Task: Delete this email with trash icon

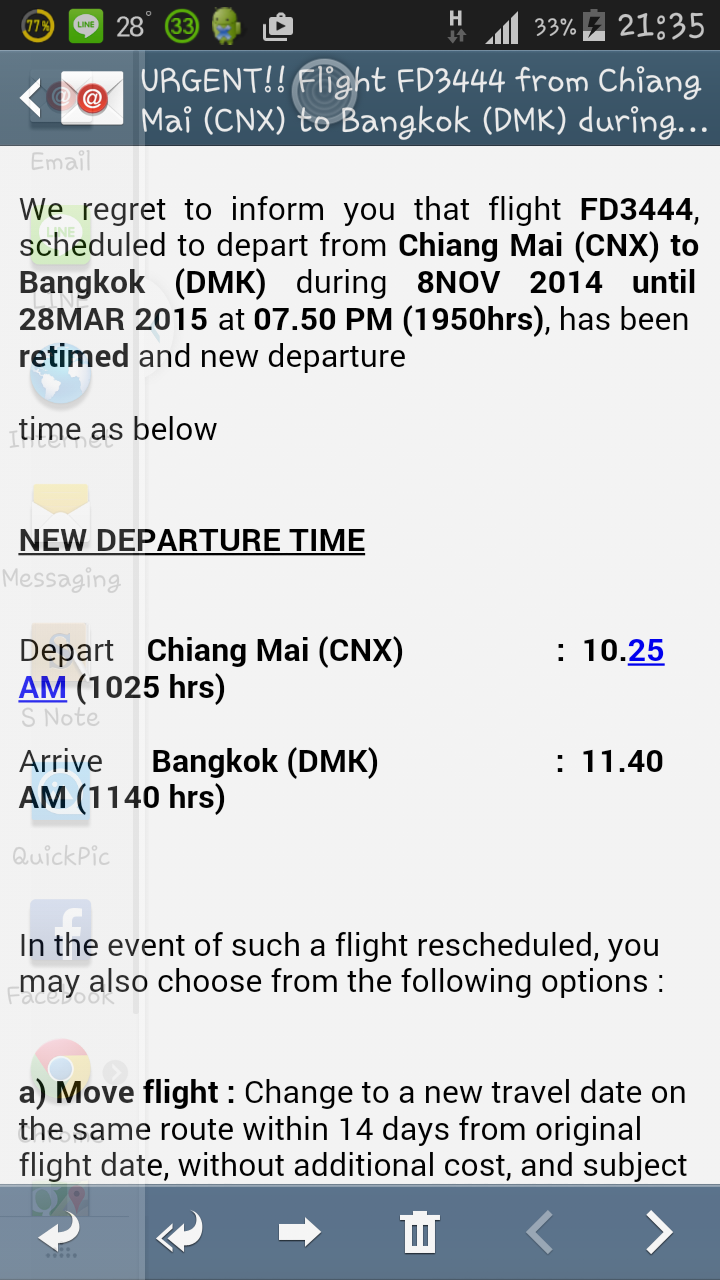Action: pos(420,1233)
